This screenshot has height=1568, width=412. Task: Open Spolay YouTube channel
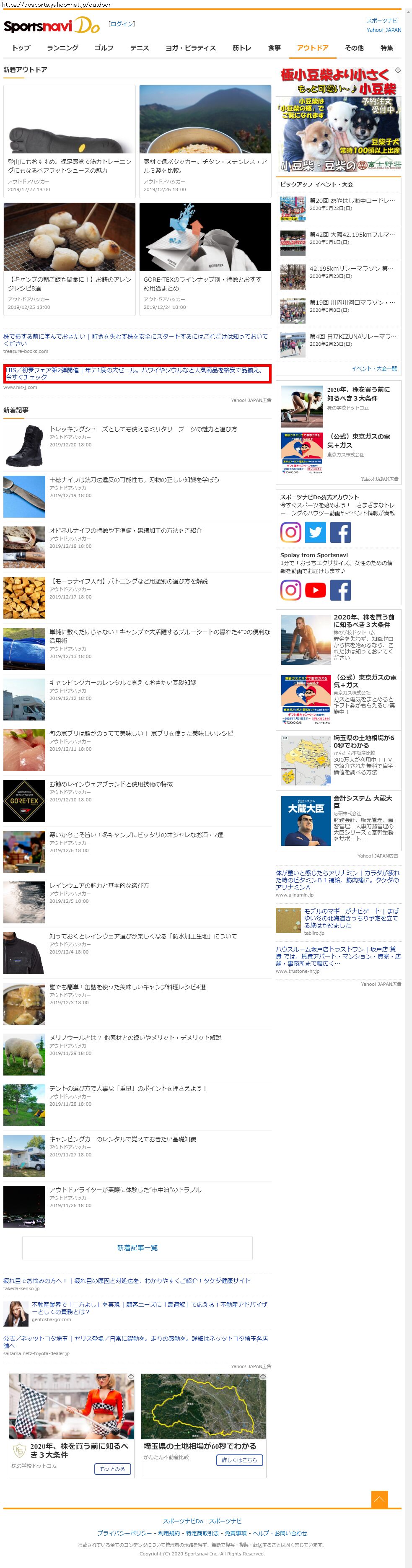(x=315, y=590)
